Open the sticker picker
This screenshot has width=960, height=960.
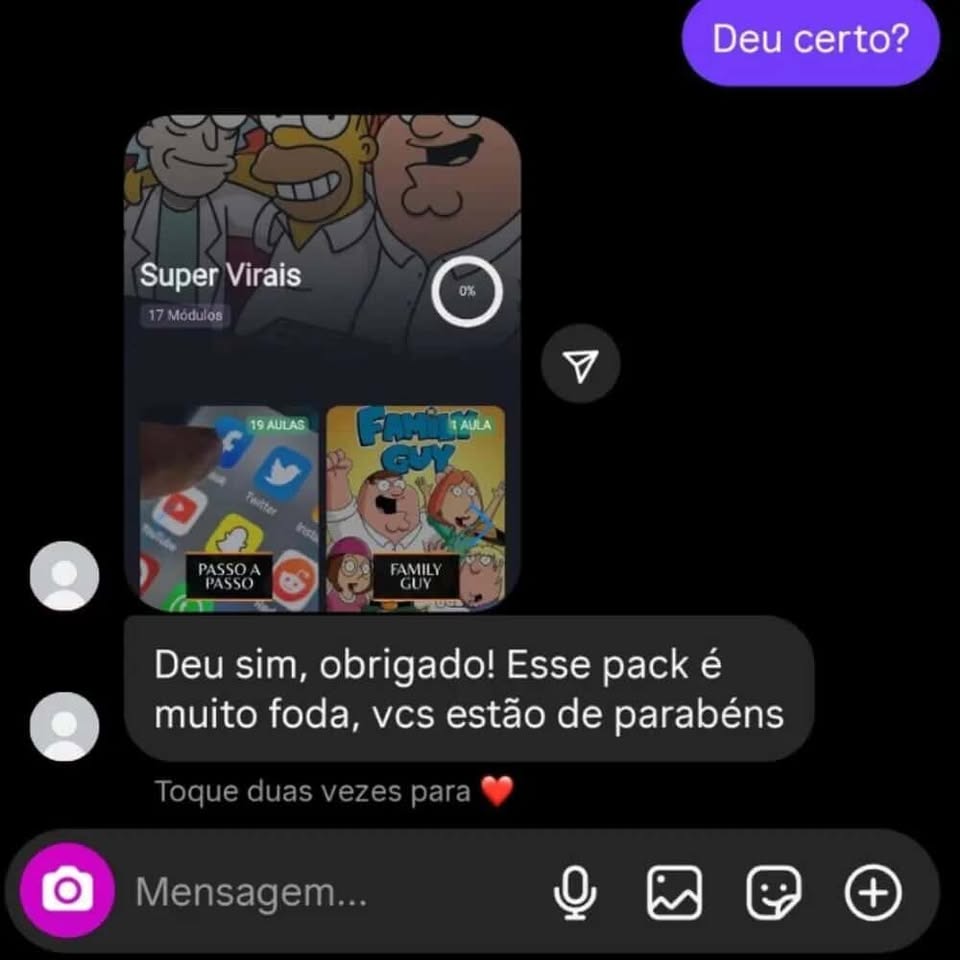774,892
